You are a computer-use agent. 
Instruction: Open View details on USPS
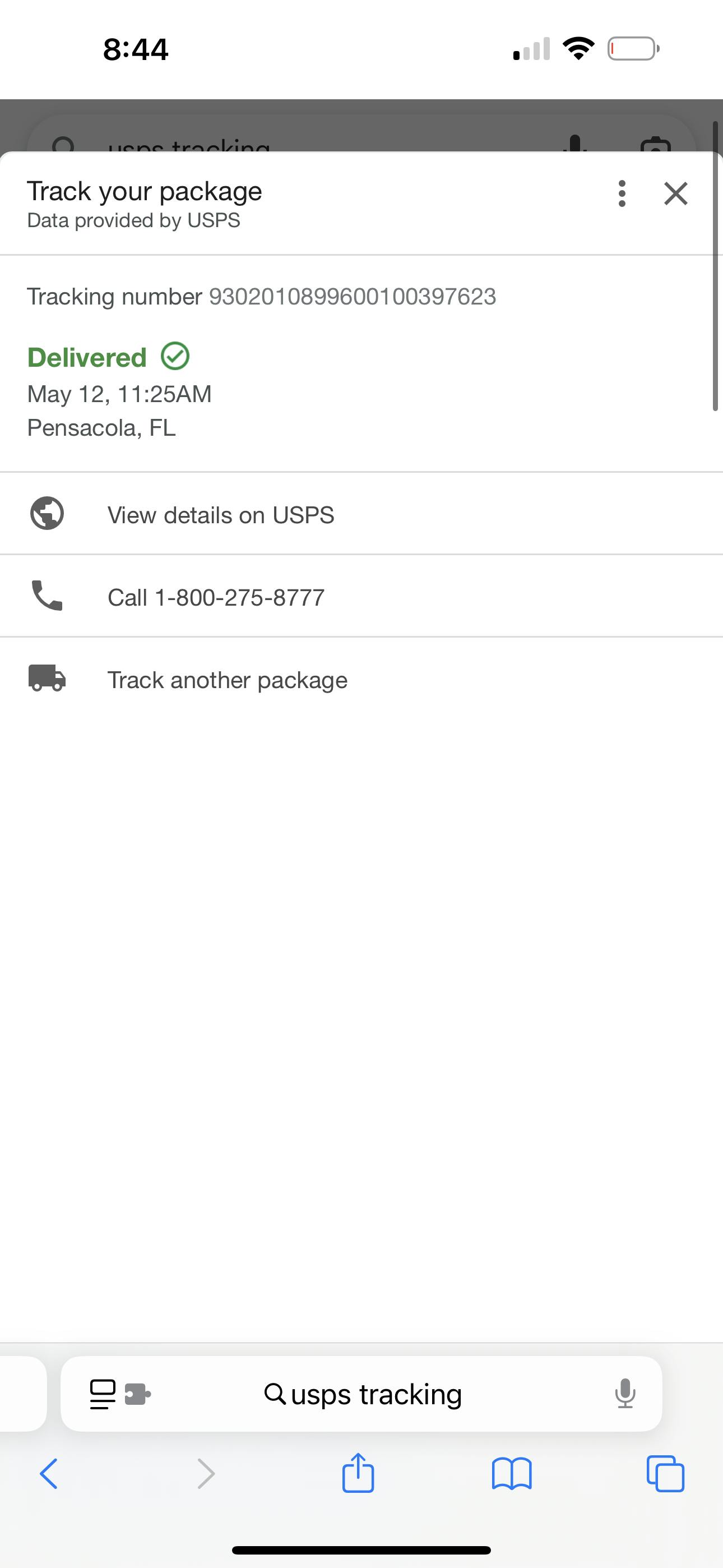tap(361, 514)
